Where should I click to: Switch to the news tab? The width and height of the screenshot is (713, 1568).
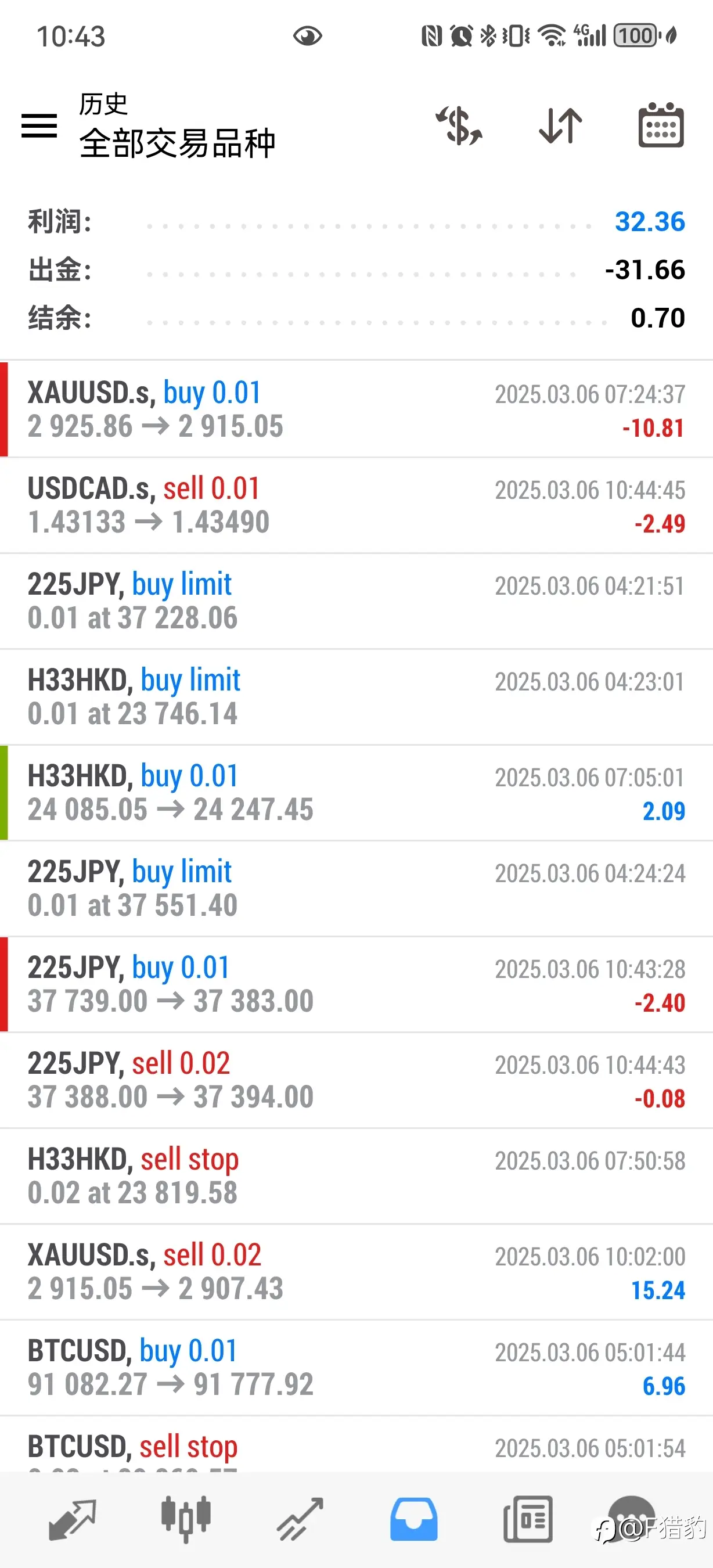click(x=528, y=1520)
